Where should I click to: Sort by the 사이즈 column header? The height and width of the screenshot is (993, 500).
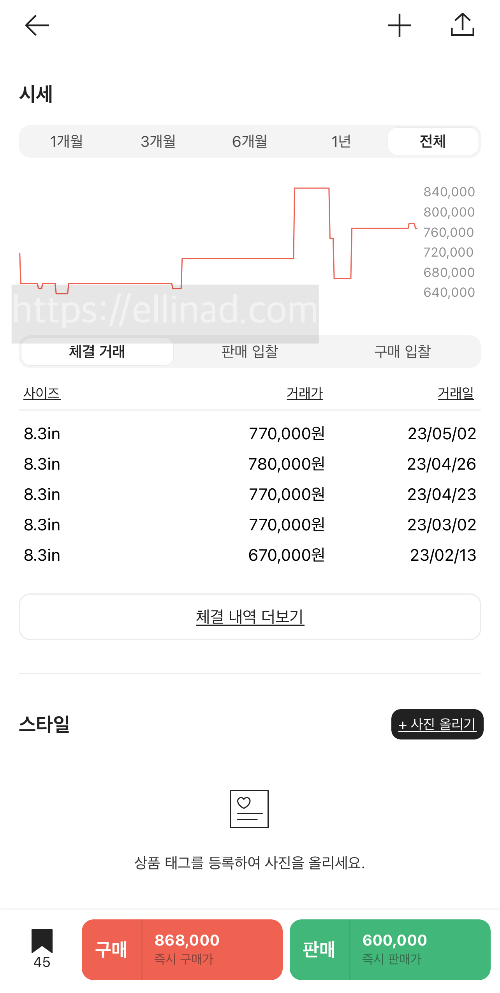coord(42,393)
